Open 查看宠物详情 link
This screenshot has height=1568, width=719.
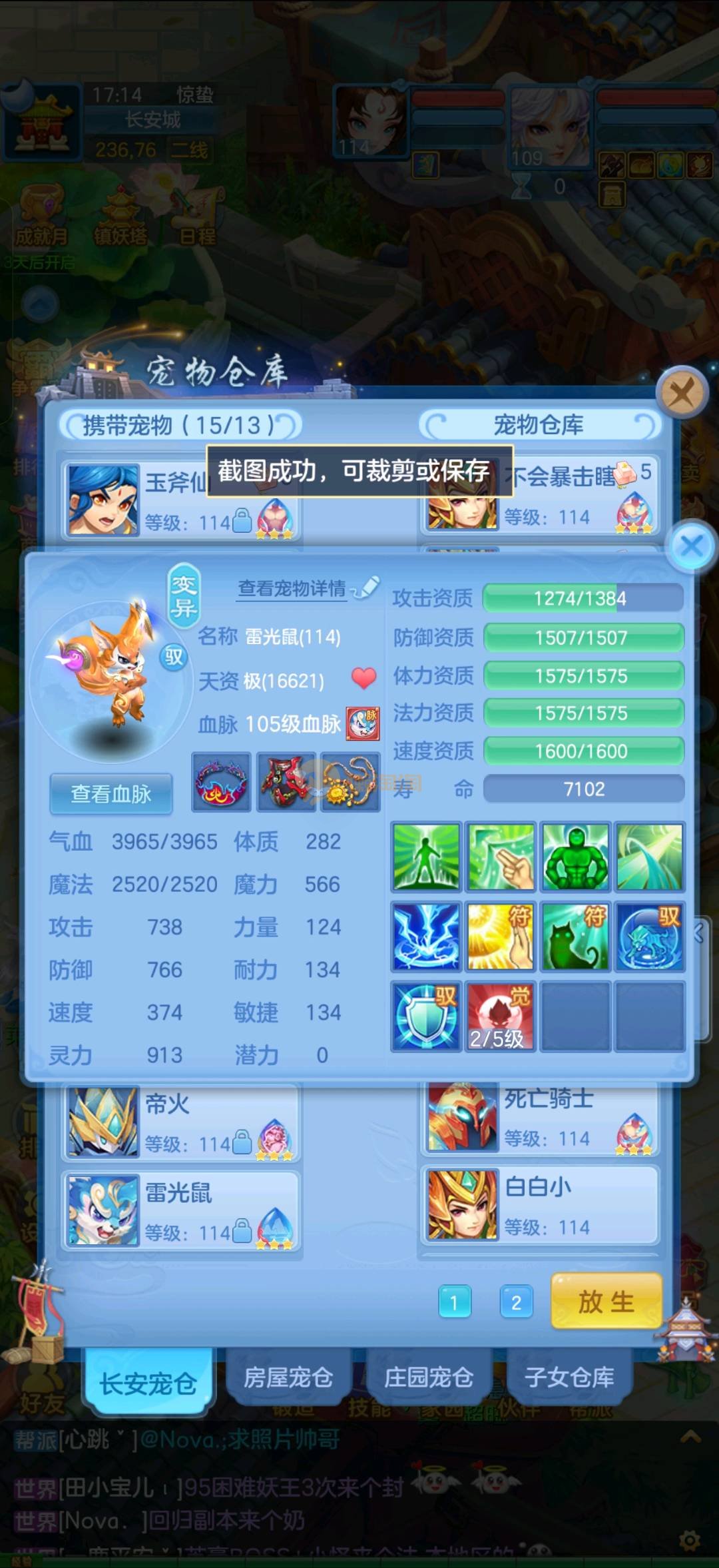pyautogui.click(x=292, y=588)
